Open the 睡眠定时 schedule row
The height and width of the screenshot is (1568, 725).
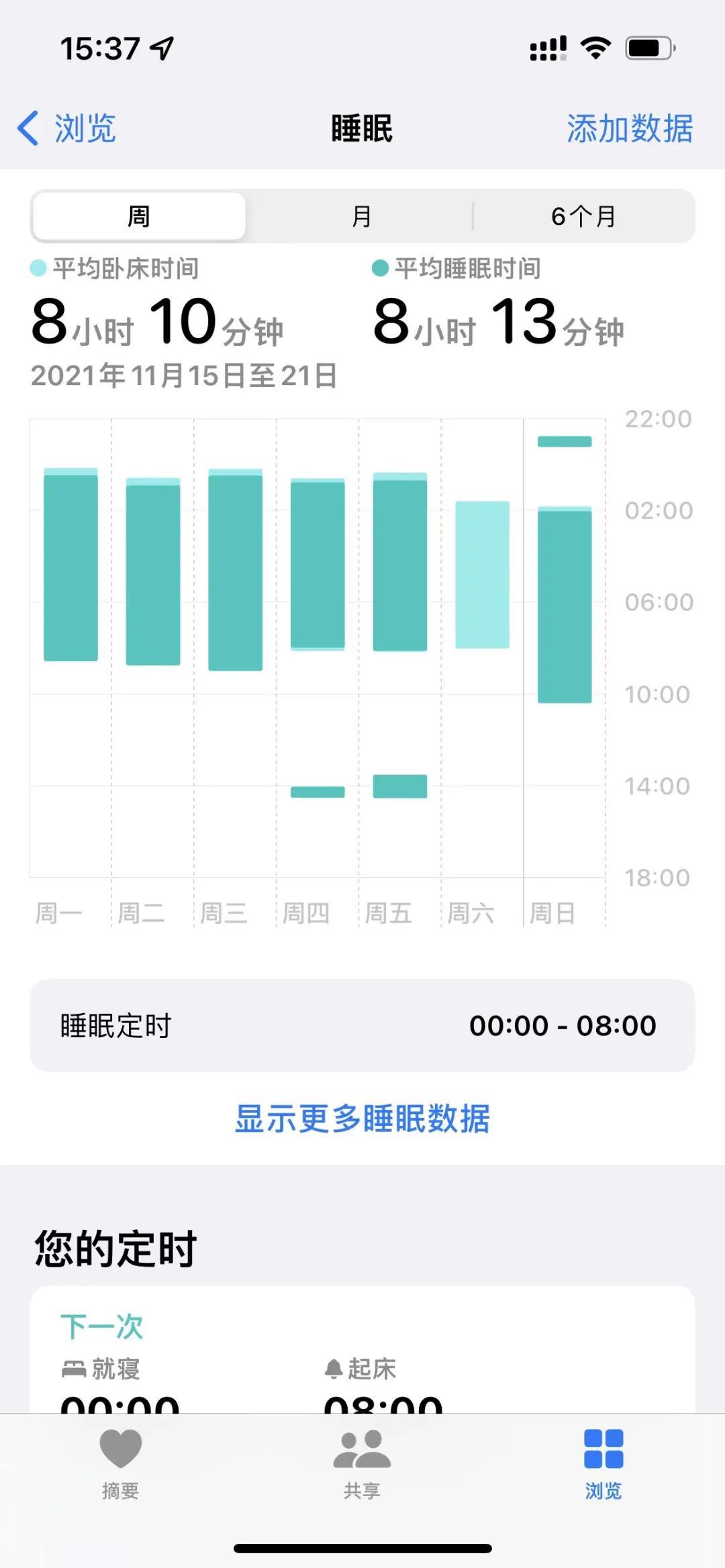coord(362,1025)
